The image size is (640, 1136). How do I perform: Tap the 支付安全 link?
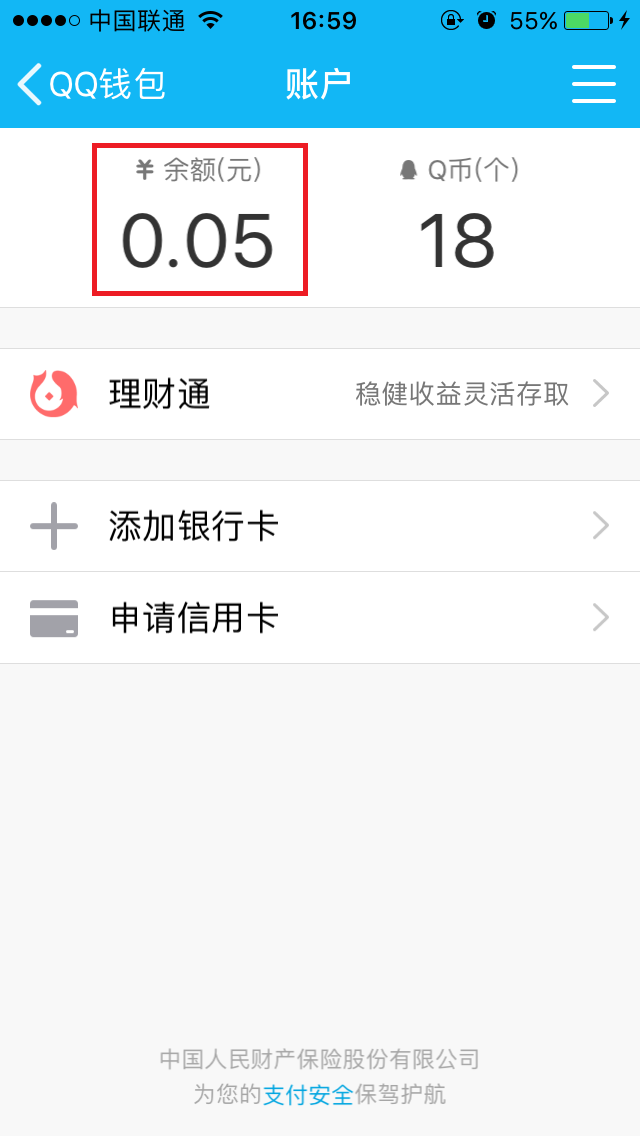pos(308,1094)
